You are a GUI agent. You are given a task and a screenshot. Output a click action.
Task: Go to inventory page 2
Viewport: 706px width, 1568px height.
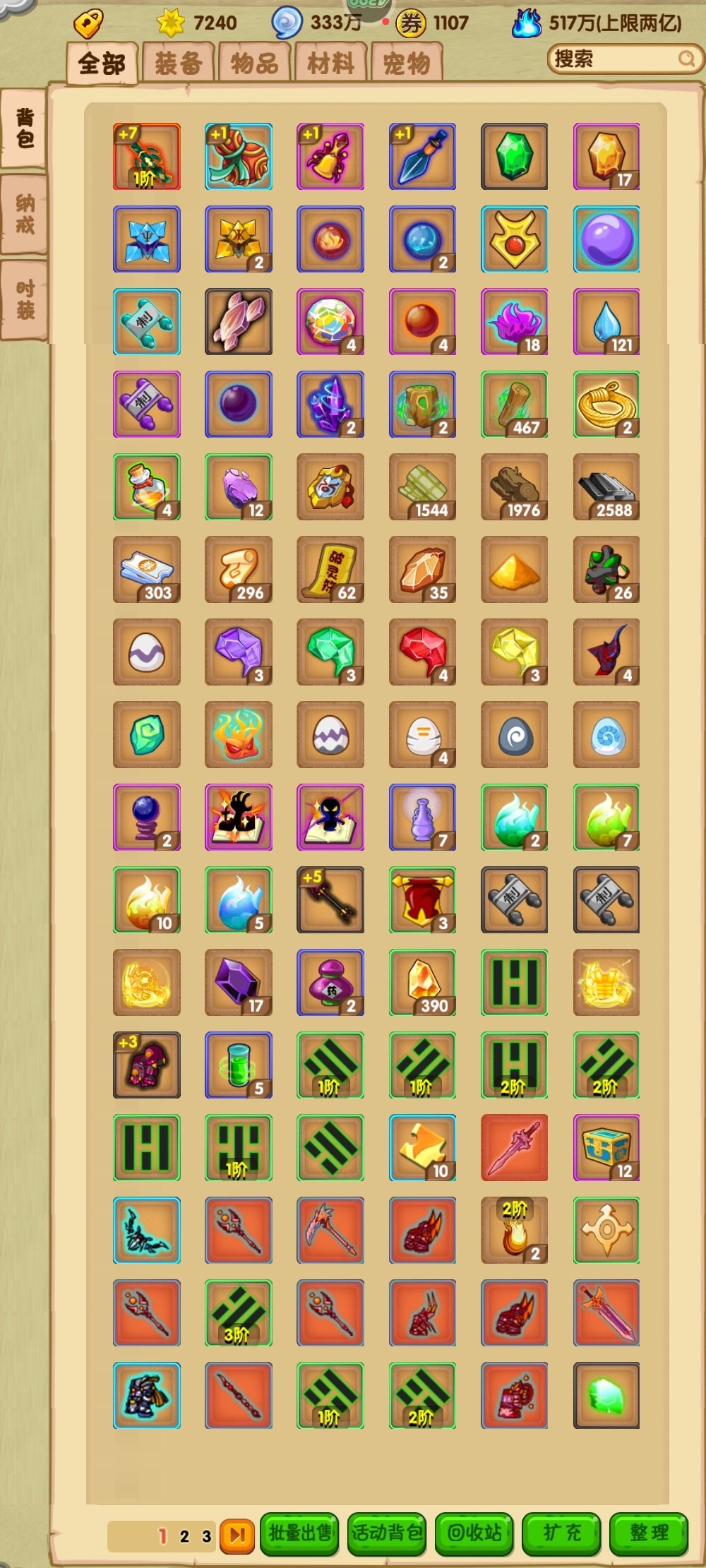pos(184,1536)
